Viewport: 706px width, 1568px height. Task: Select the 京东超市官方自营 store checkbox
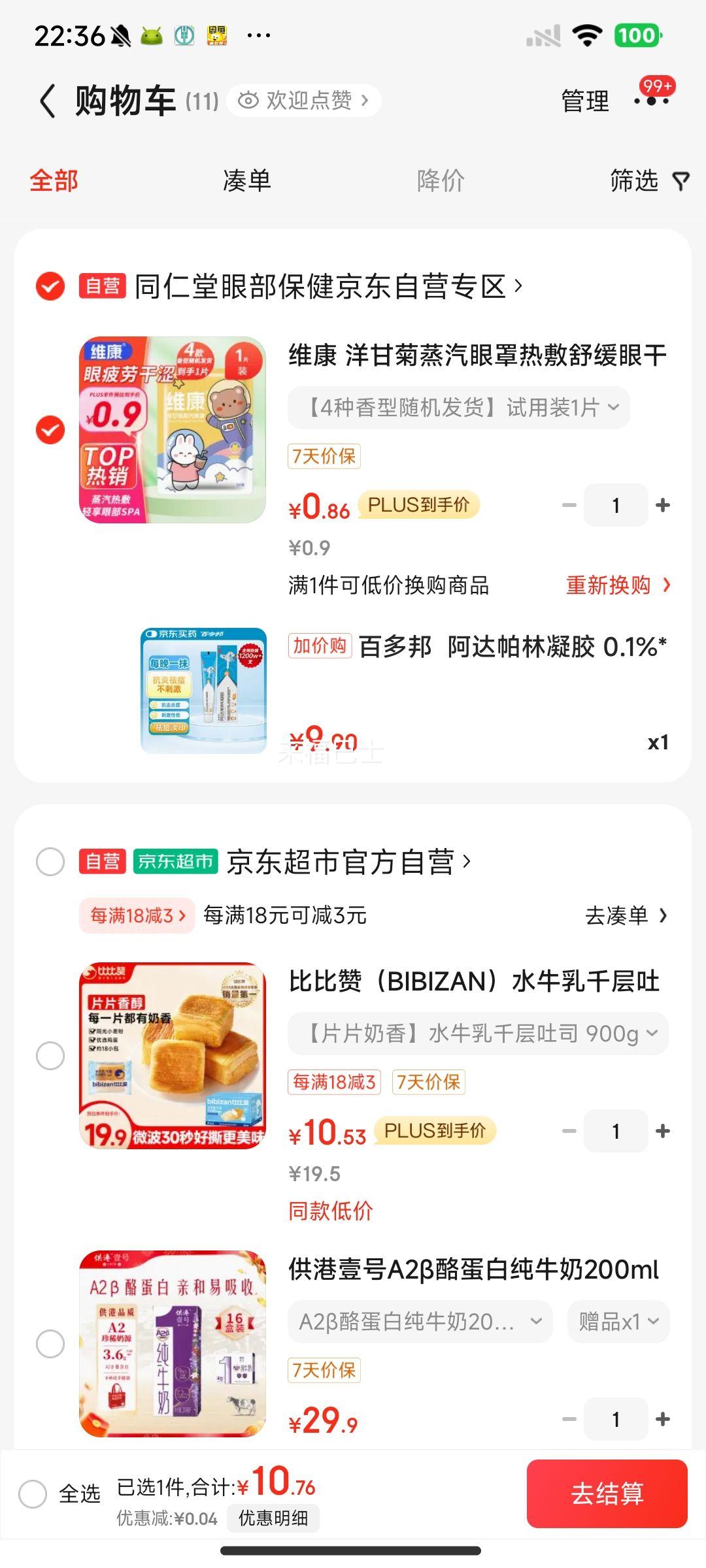(x=50, y=862)
